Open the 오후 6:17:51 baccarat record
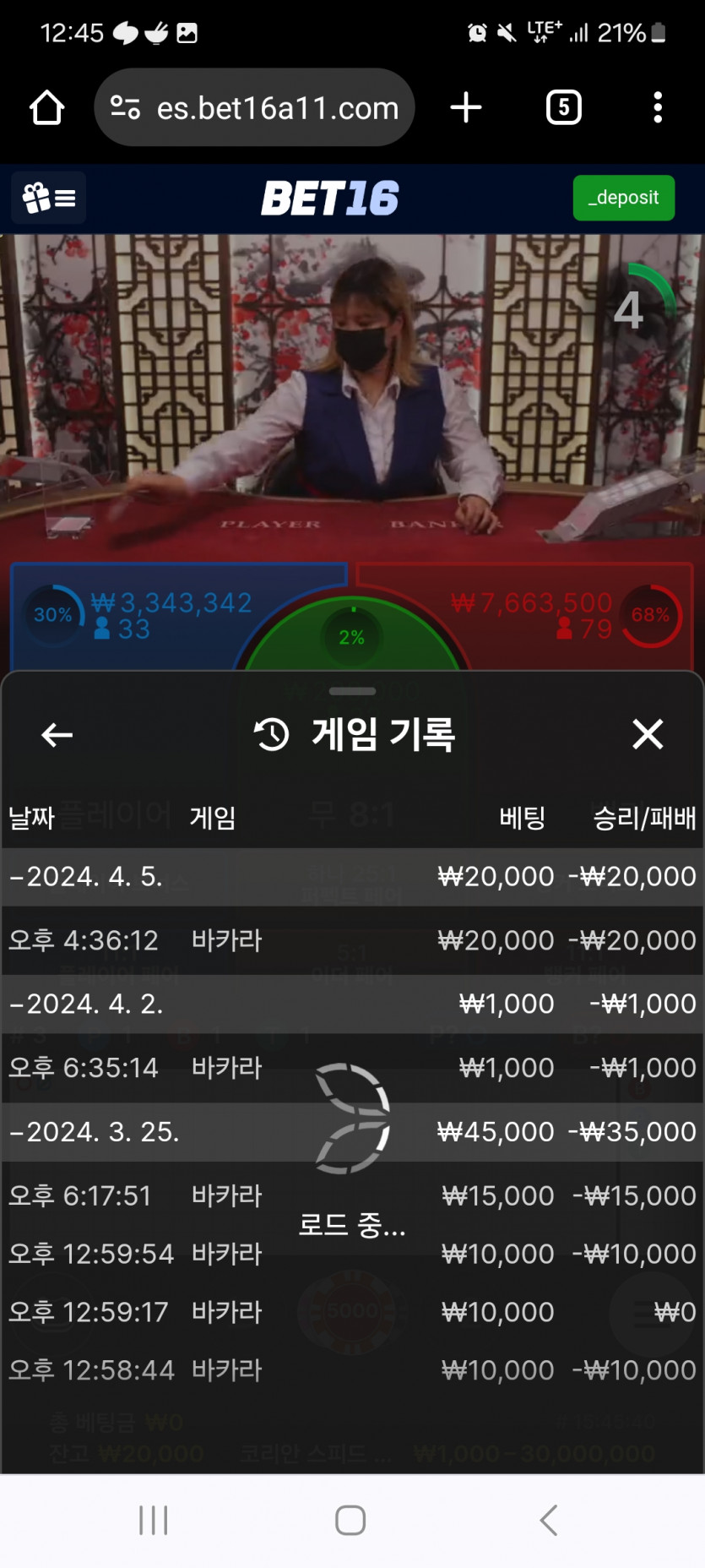 tap(352, 1195)
